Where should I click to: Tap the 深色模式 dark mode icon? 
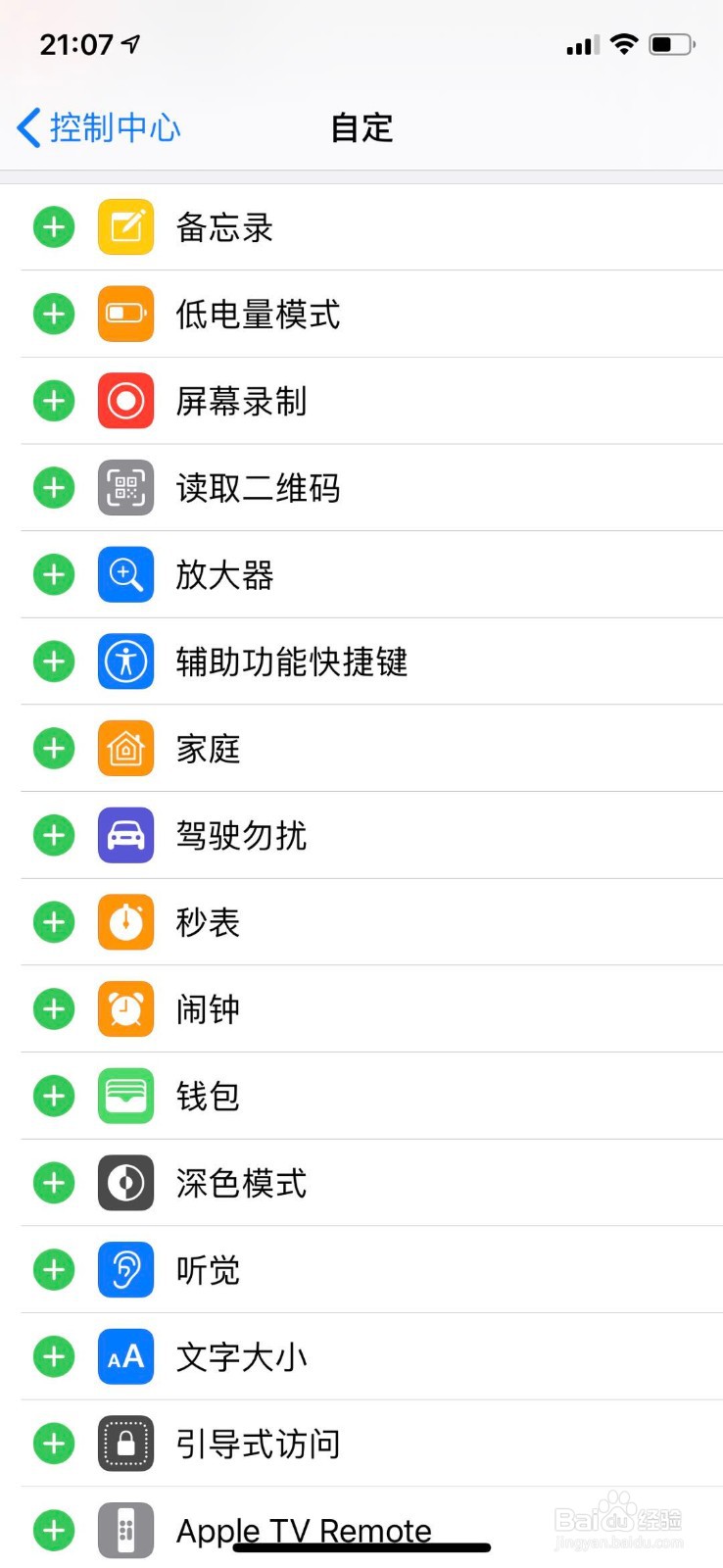pyautogui.click(x=124, y=1183)
